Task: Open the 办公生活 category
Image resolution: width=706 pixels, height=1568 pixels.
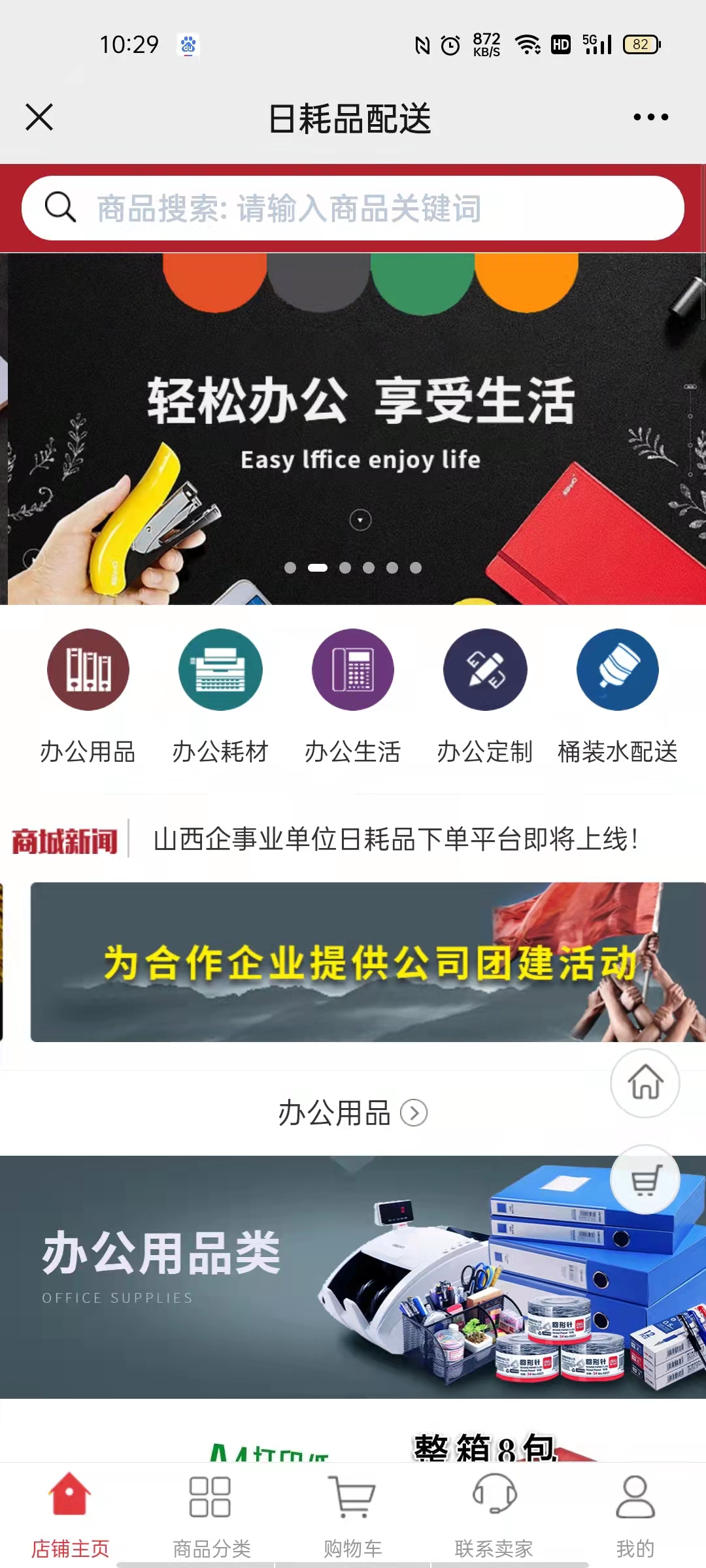Action: point(353,670)
